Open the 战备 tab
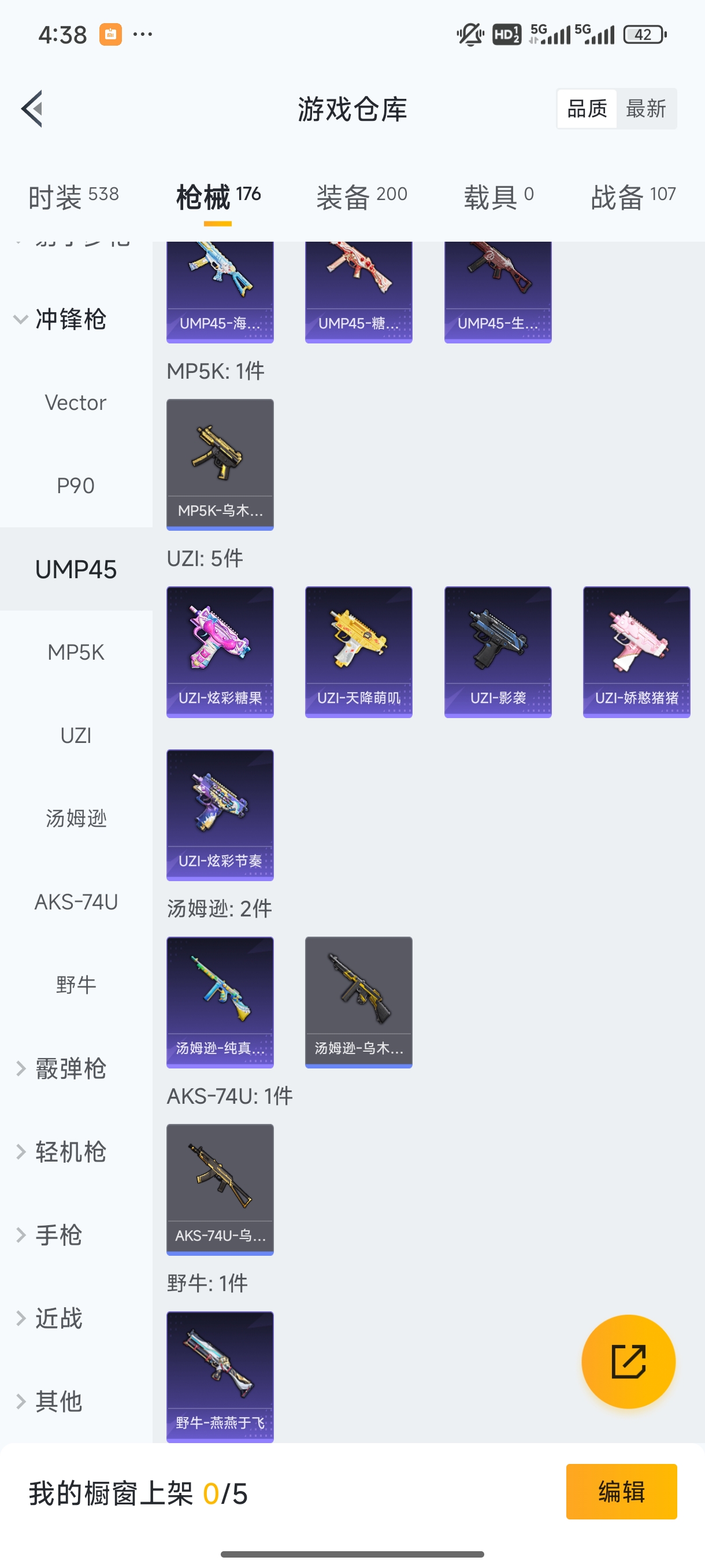This screenshot has width=705, height=1568. tap(633, 197)
